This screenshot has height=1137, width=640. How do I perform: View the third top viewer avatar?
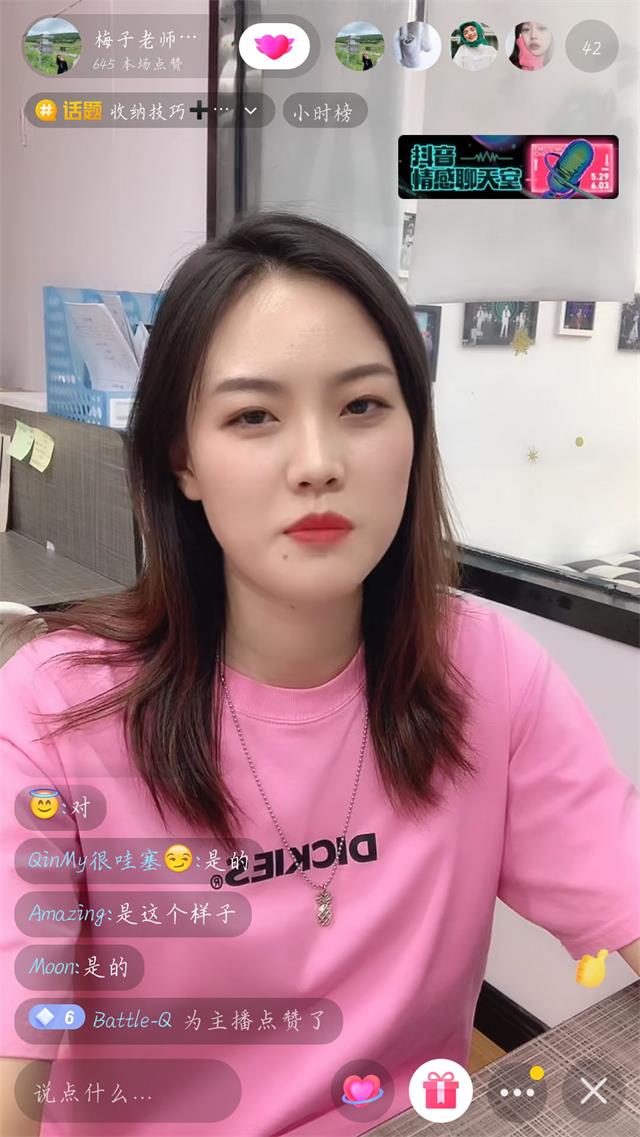[474, 46]
